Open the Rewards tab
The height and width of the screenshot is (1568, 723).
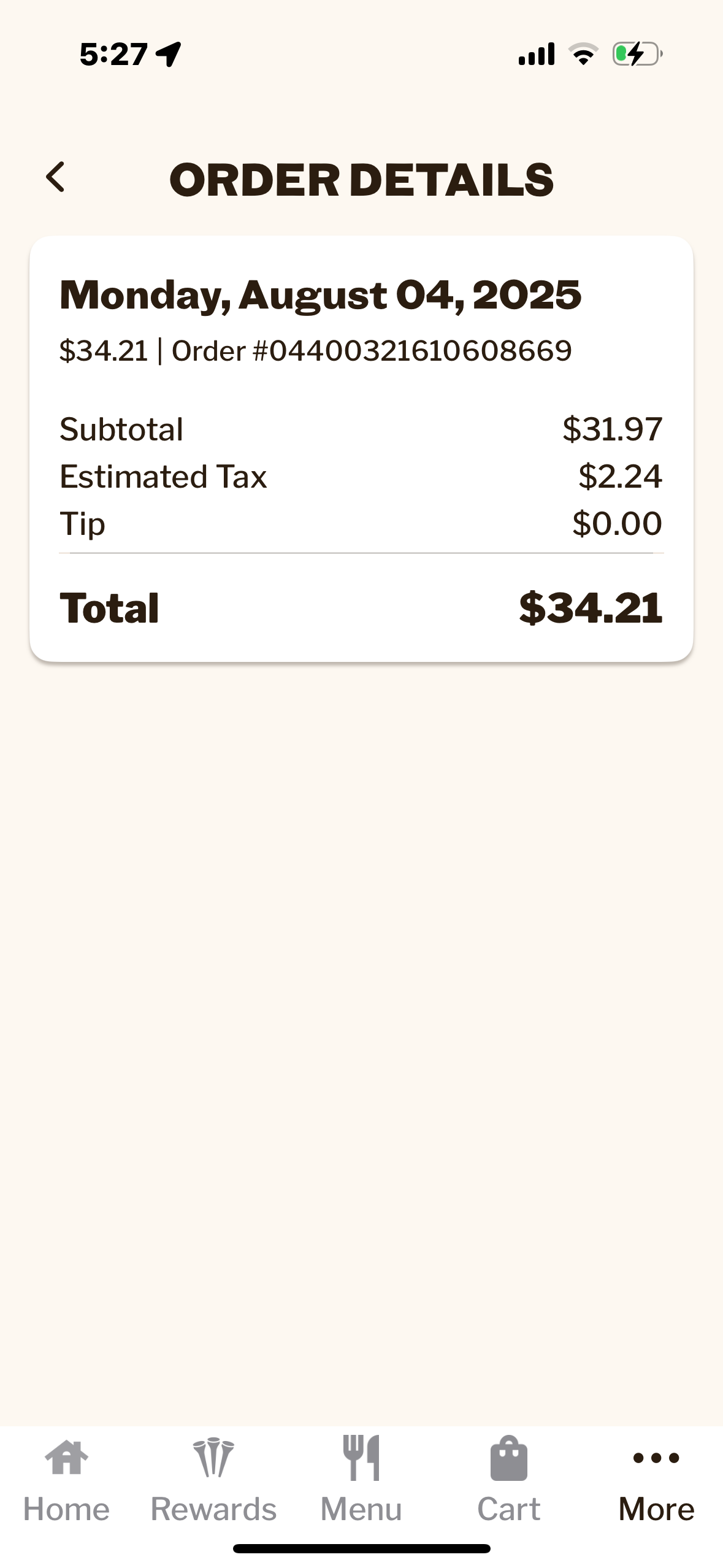[213, 1480]
